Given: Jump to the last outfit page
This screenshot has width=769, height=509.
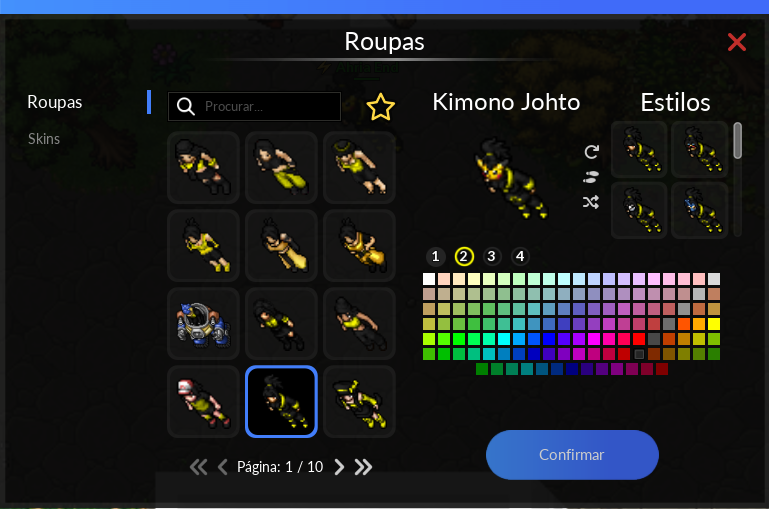Looking at the screenshot, I should pos(363,466).
